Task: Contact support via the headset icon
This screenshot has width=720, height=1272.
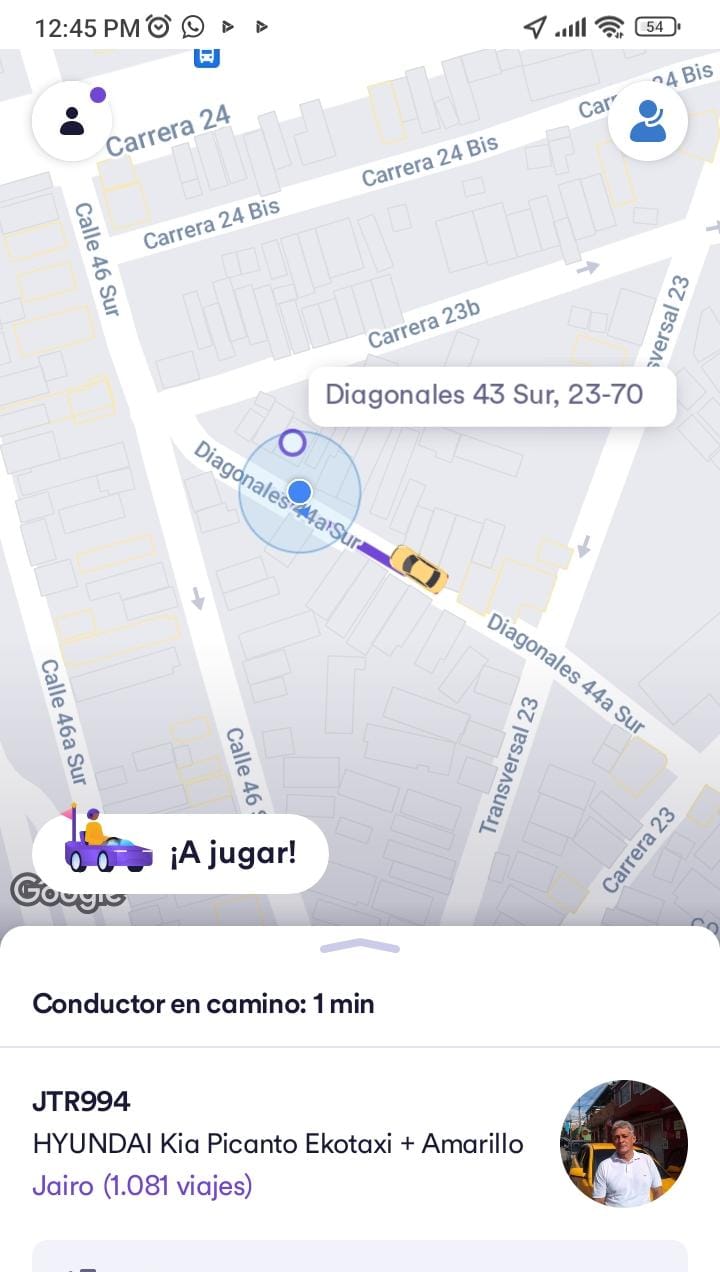Action: (x=647, y=121)
